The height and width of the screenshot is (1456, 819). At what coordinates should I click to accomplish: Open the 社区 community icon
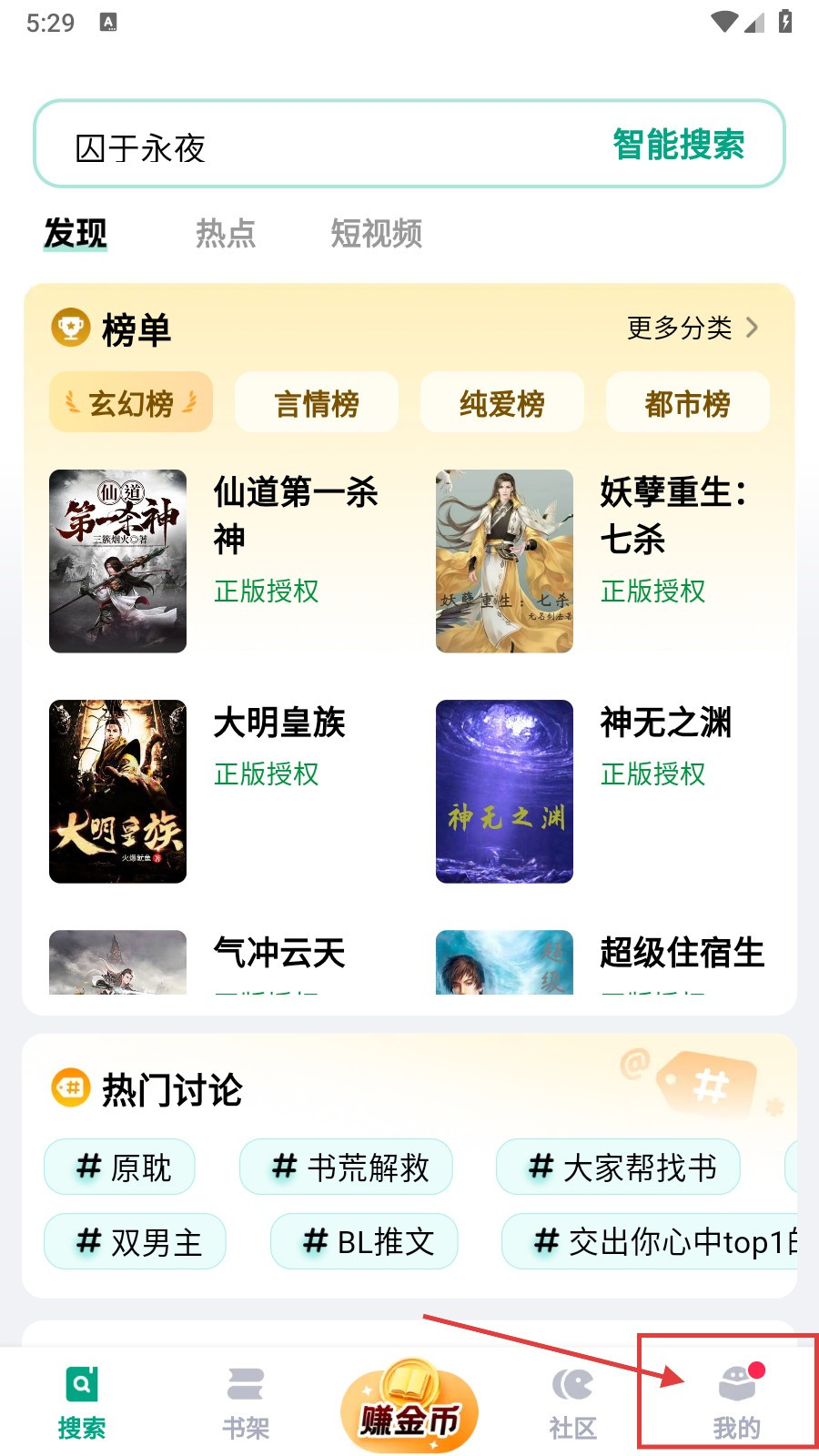coord(571,1385)
